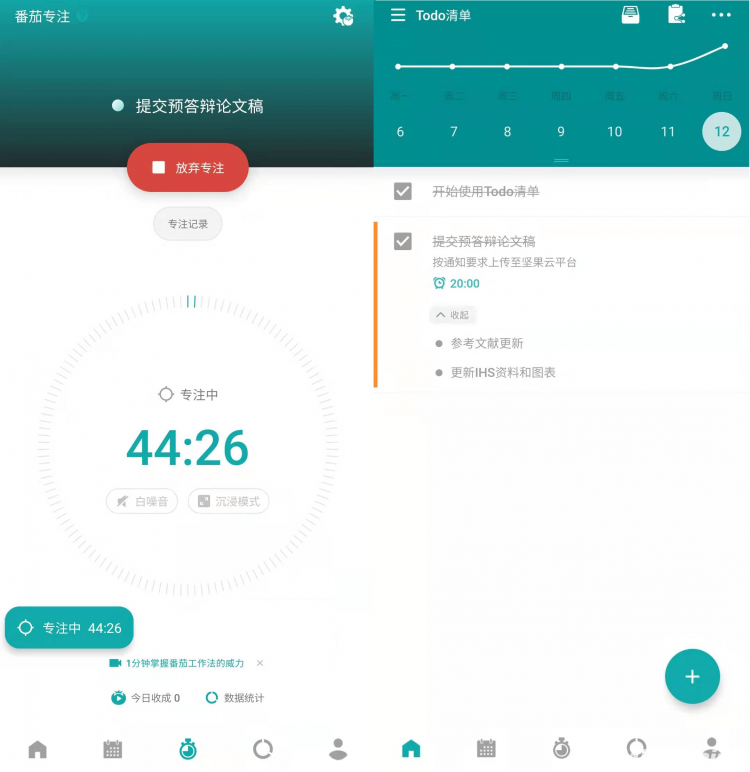Open the clipboard icon in Todo header
This screenshot has height=772, width=750.
[x=676, y=15]
